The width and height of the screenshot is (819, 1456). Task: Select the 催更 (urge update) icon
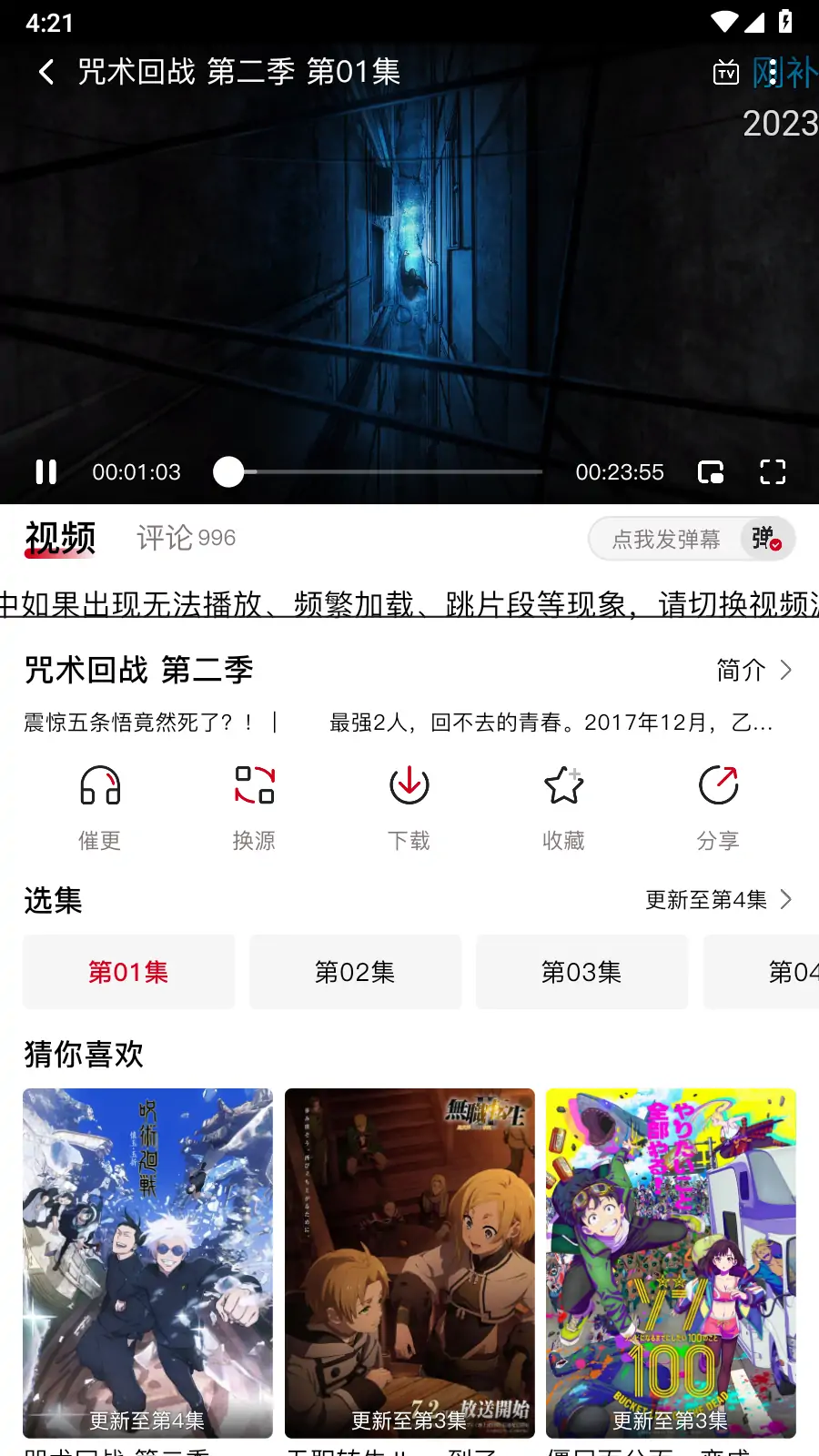pos(100,804)
